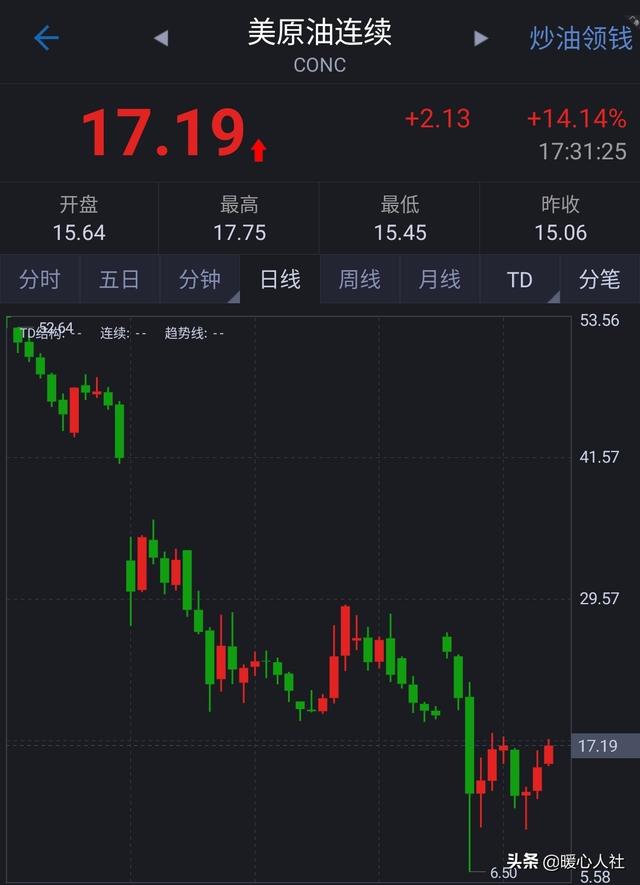Switch to the 分时 chart tab
640x885 pixels.
pyautogui.click(x=40, y=280)
